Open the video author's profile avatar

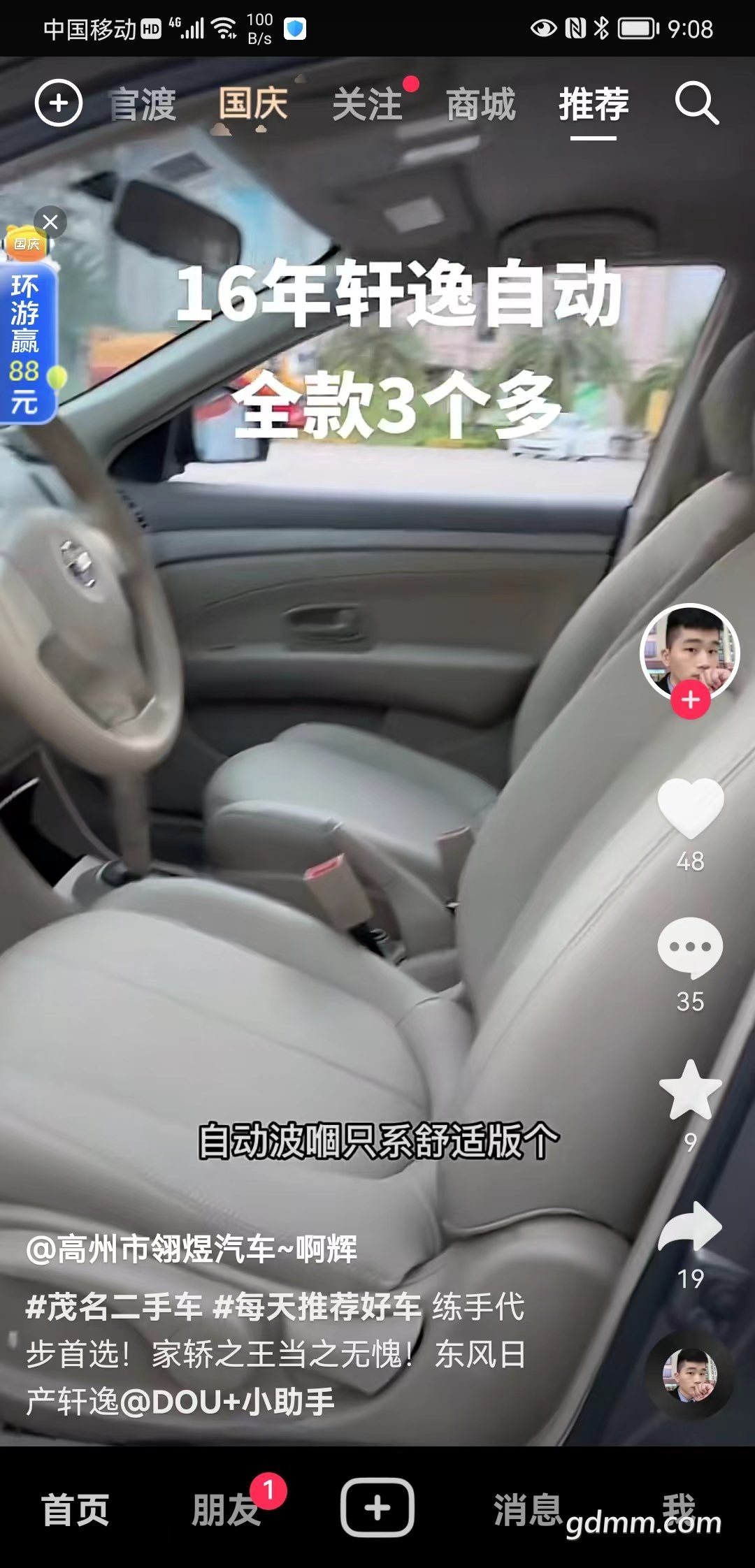pyautogui.click(x=690, y=650)
